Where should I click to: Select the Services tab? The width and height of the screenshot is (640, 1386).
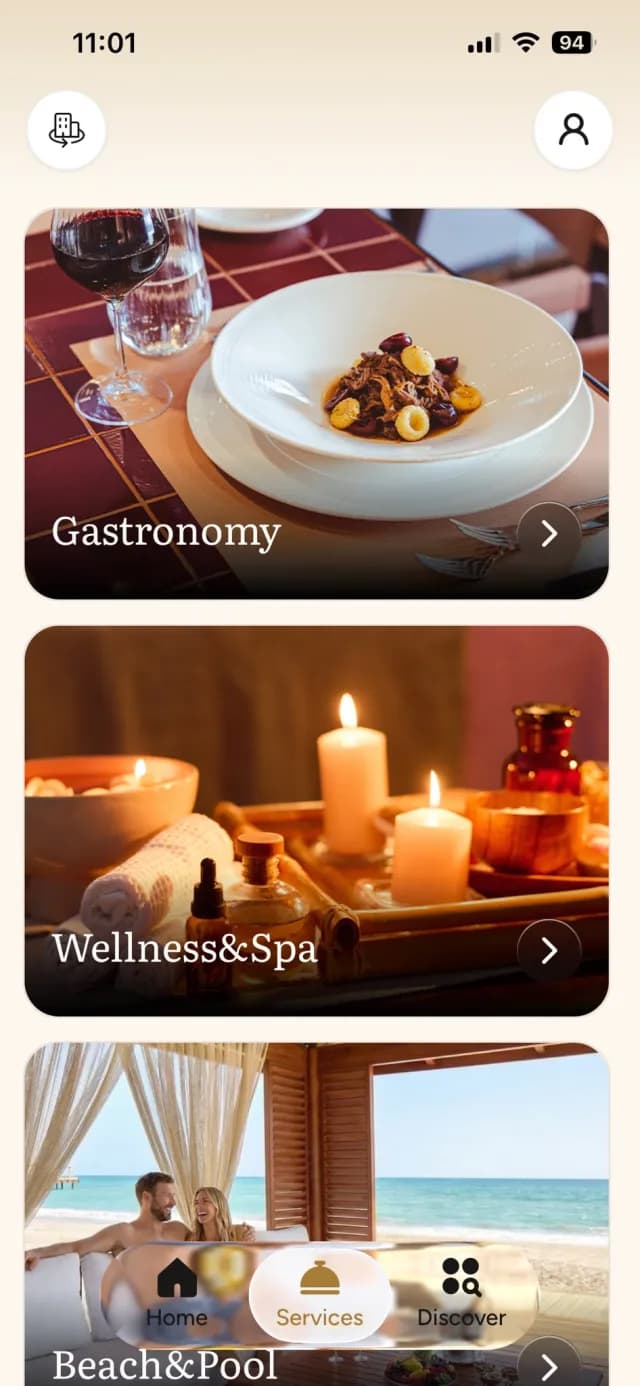coord(320,1295)
